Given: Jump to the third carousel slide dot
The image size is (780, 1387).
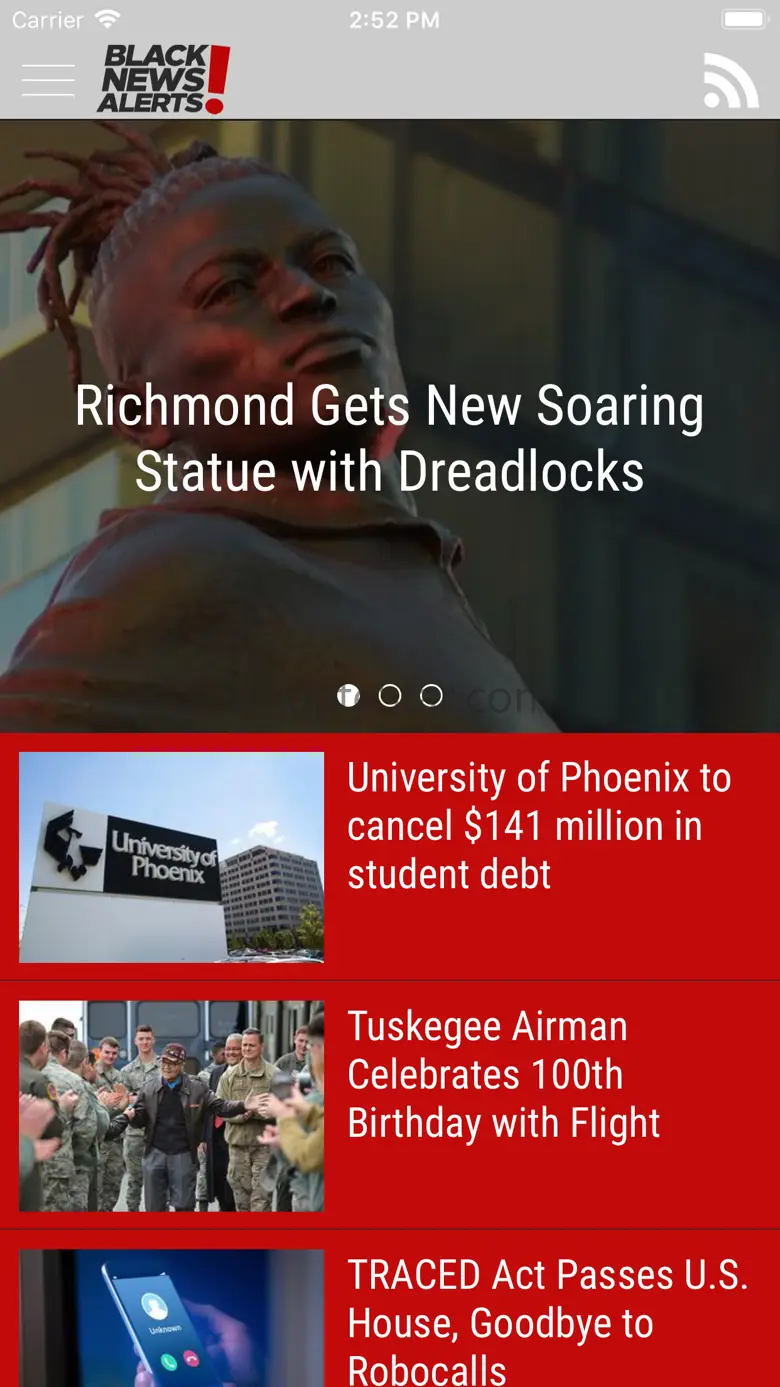Looking at the screenshot, I should coord(431,696).
